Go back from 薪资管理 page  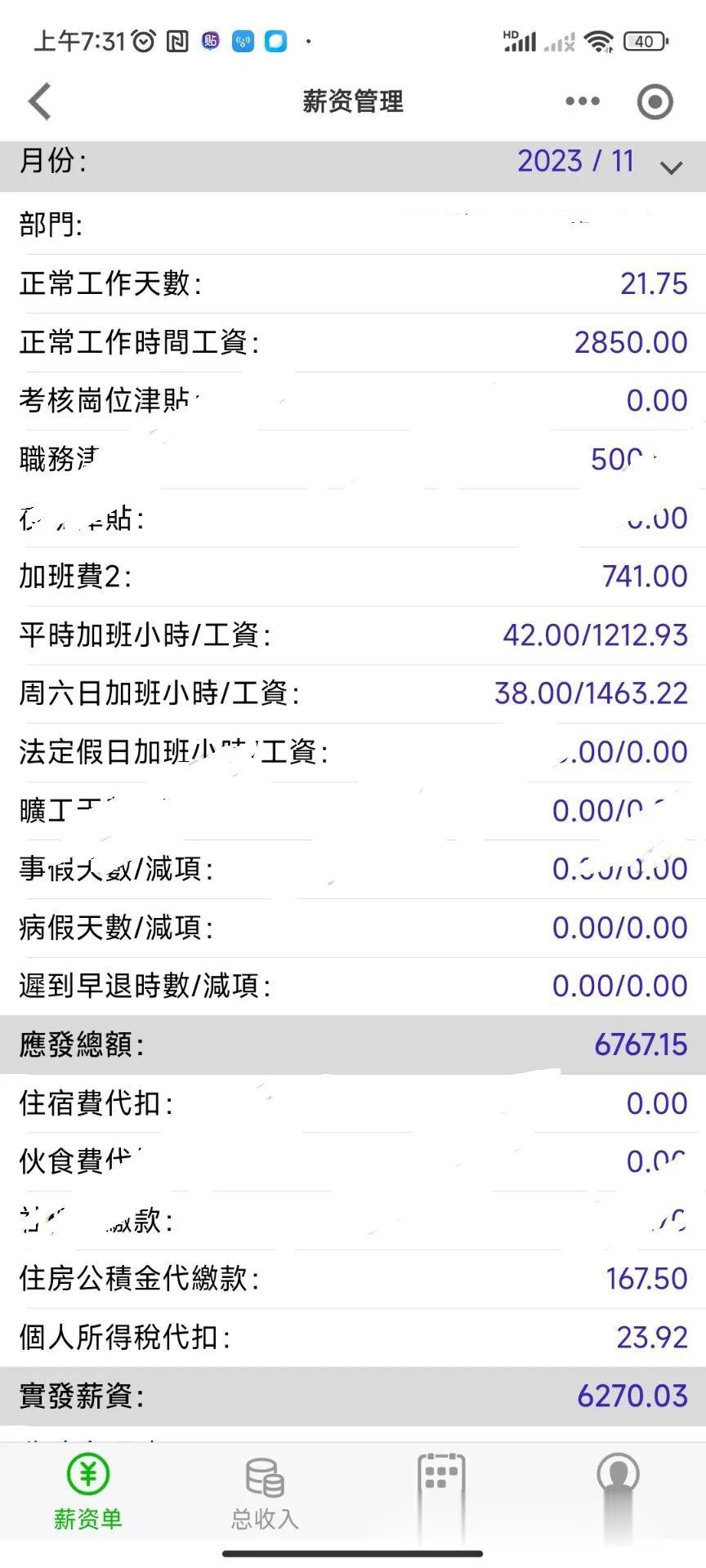[x=39, y=101]
